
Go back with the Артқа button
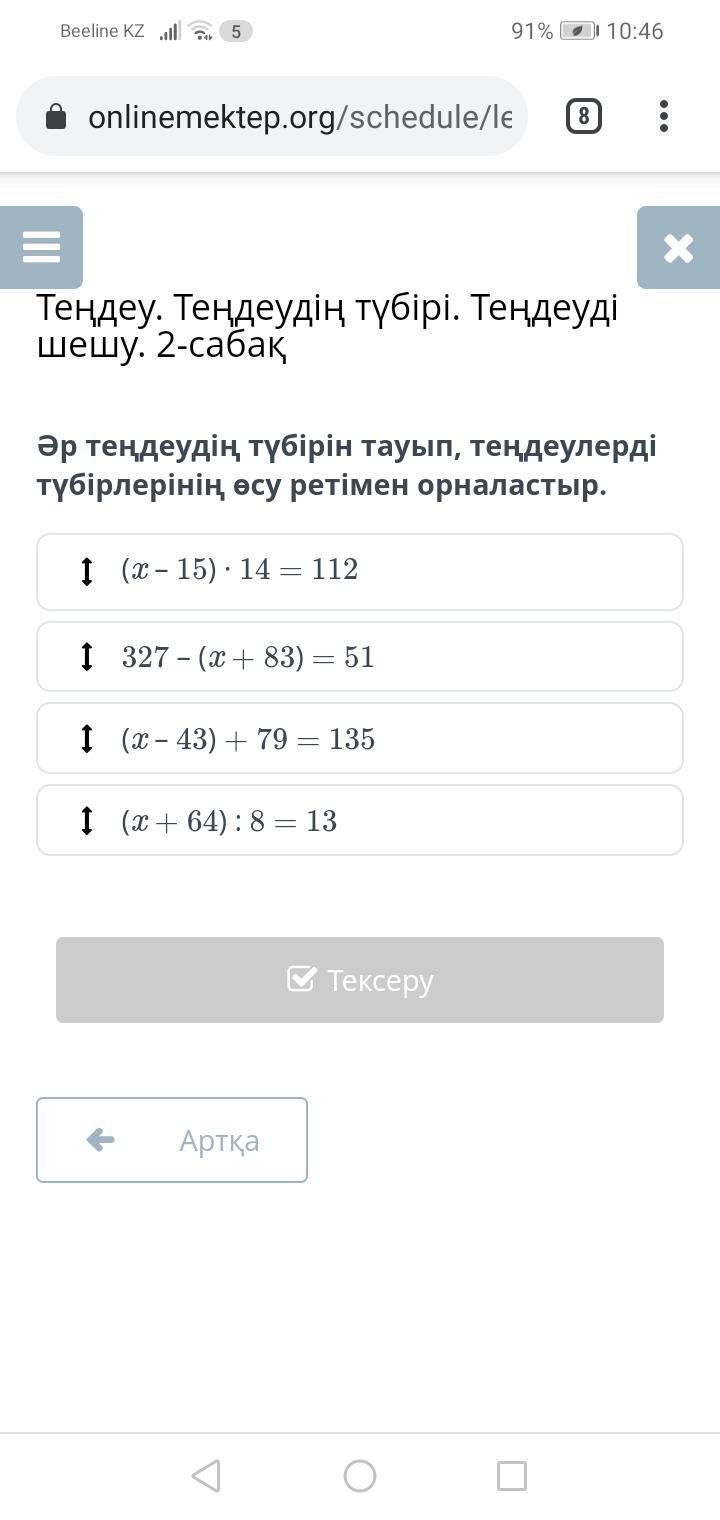[x=172, y=1140]
